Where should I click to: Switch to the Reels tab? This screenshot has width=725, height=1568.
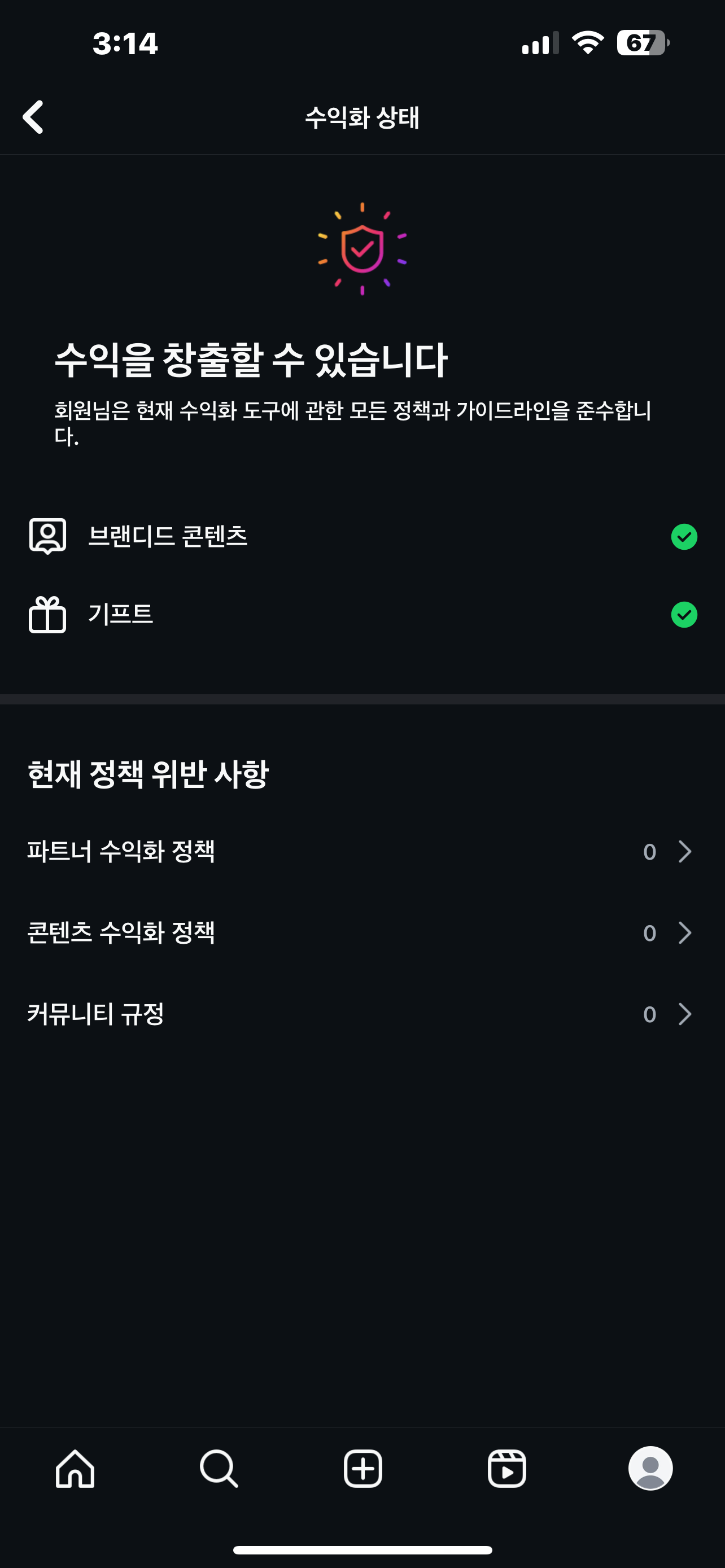click(x=506, y=1468)
